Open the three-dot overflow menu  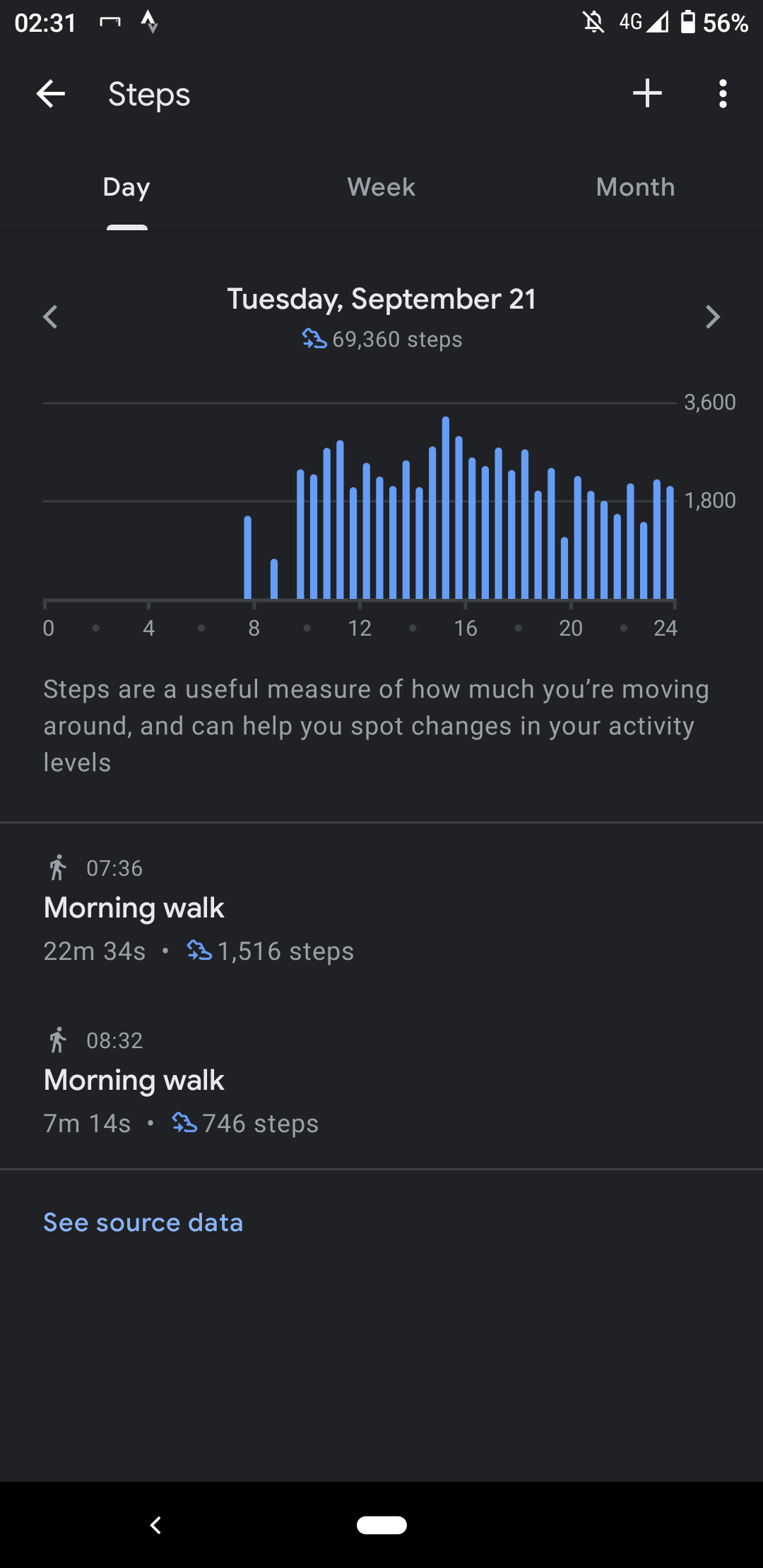[723, 93]
